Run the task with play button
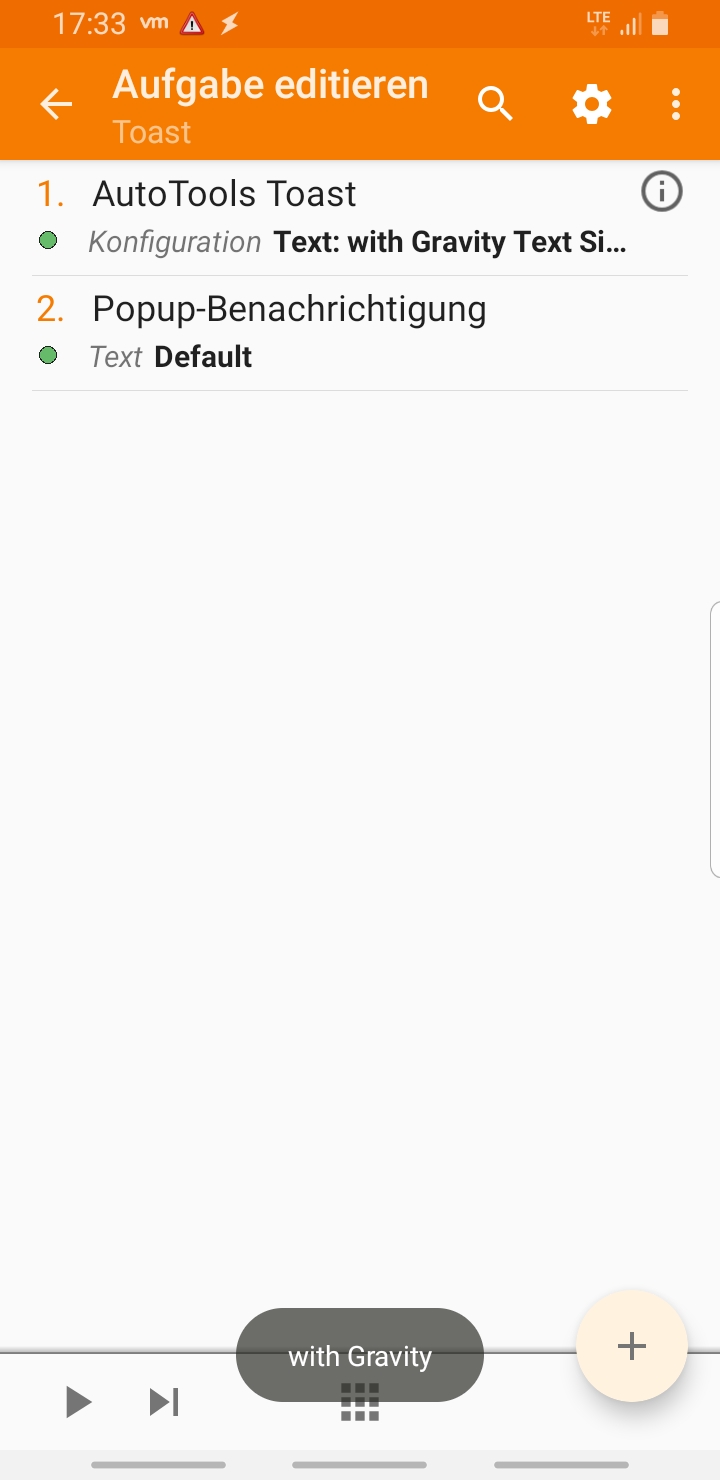 pyautogui.click(x=78, y=1402)
